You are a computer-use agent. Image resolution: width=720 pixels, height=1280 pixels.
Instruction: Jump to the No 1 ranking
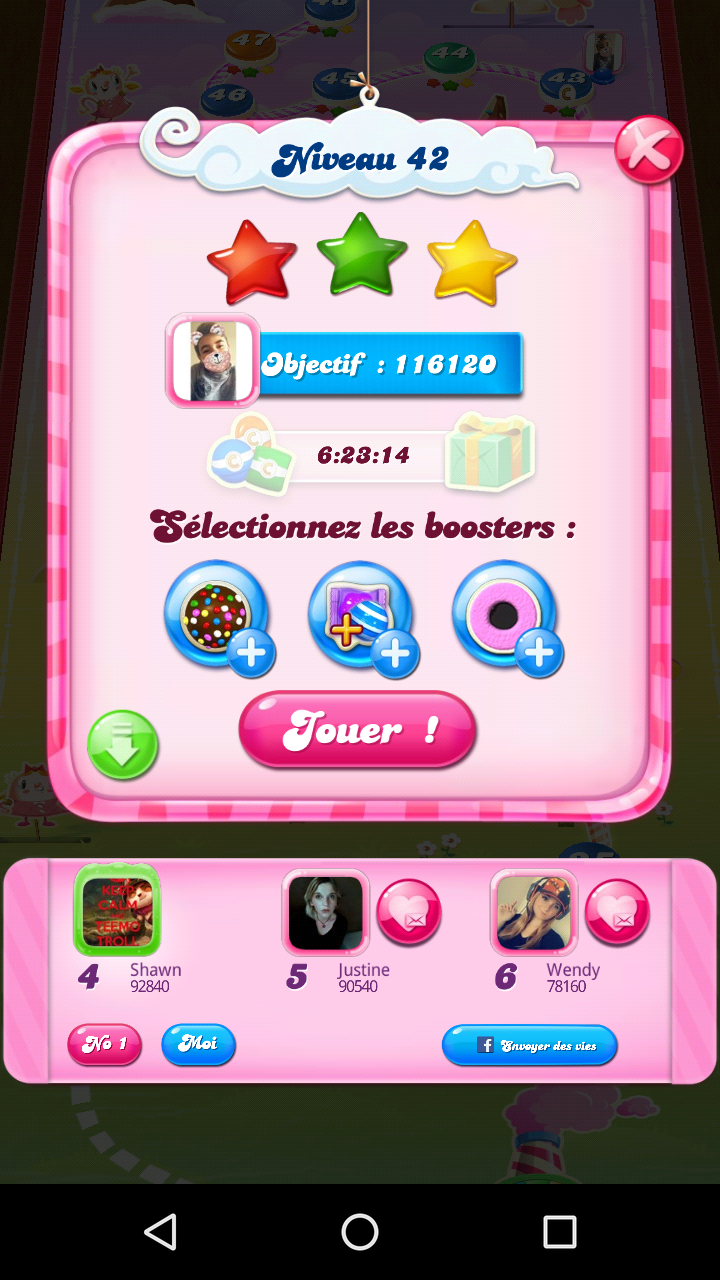coord(104,1044)
